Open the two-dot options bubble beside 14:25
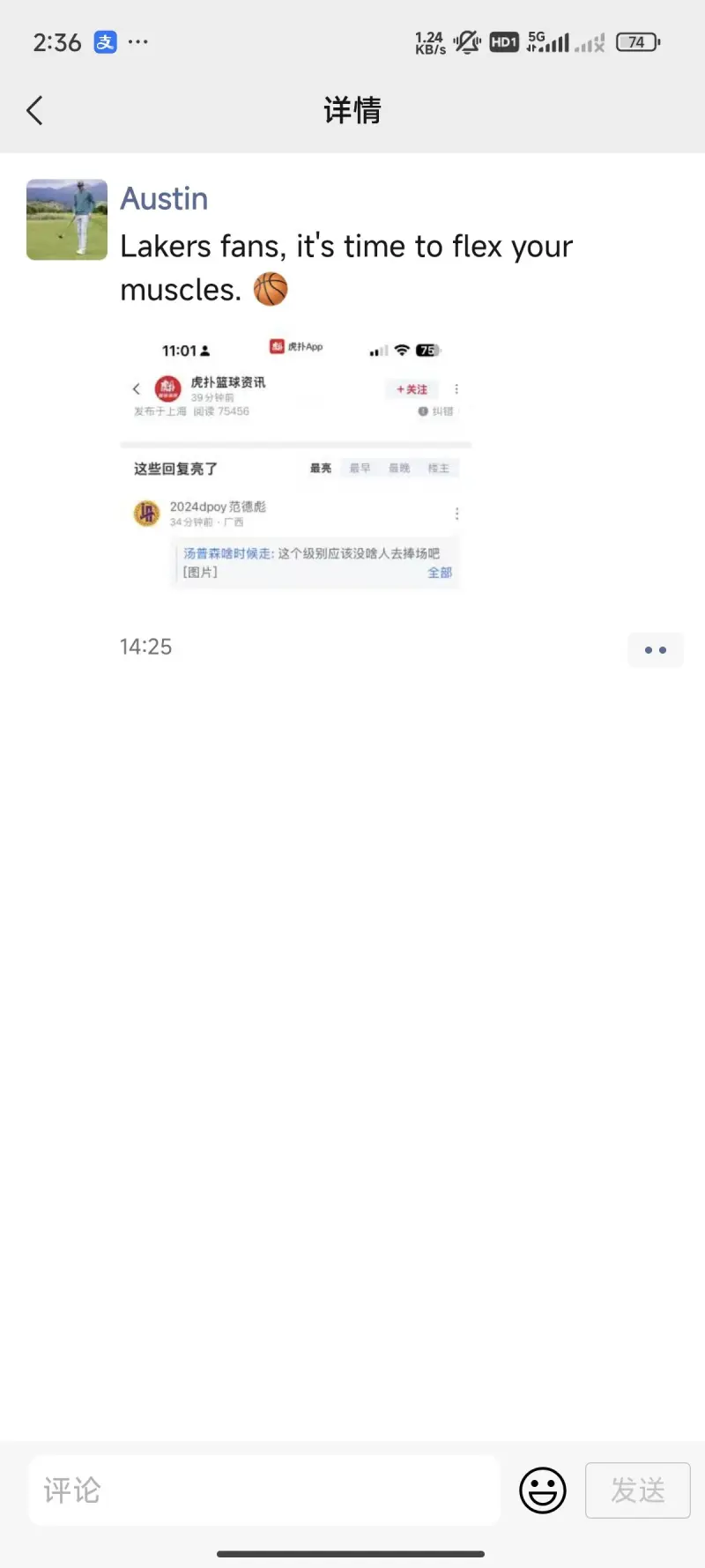This screenshot has width=705, height=1568. 656,649
